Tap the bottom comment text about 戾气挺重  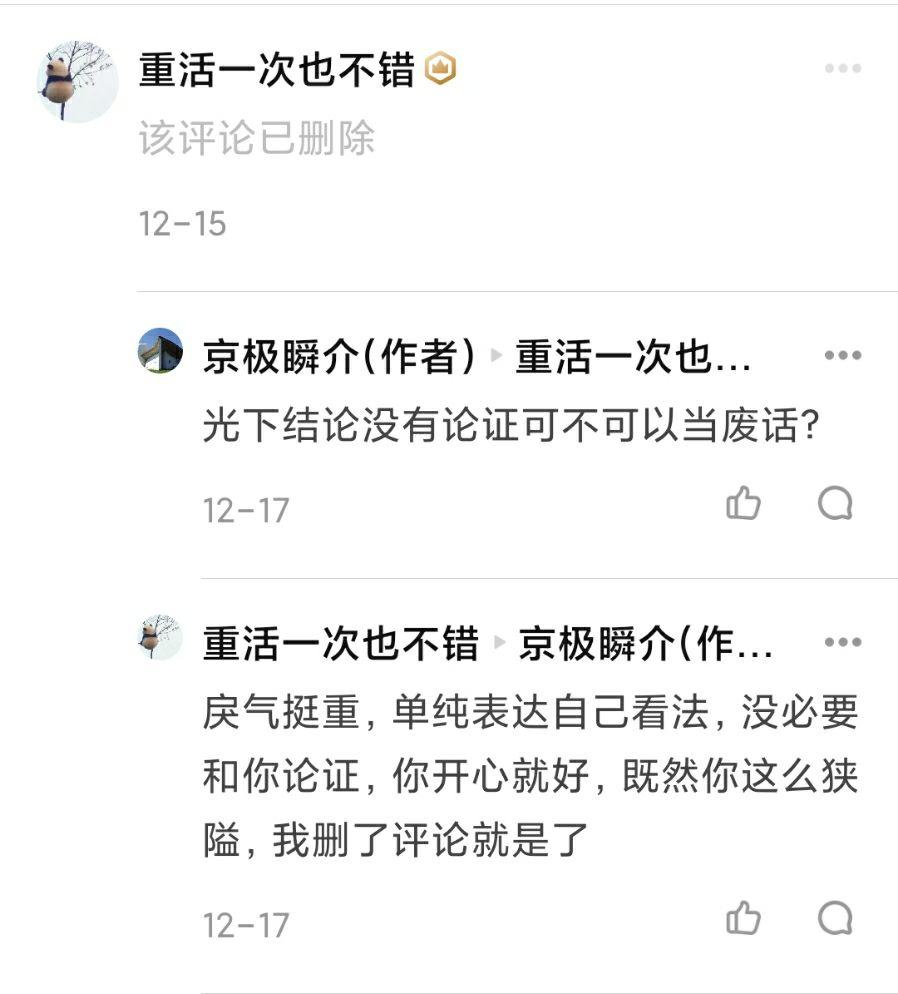(450, 775)
